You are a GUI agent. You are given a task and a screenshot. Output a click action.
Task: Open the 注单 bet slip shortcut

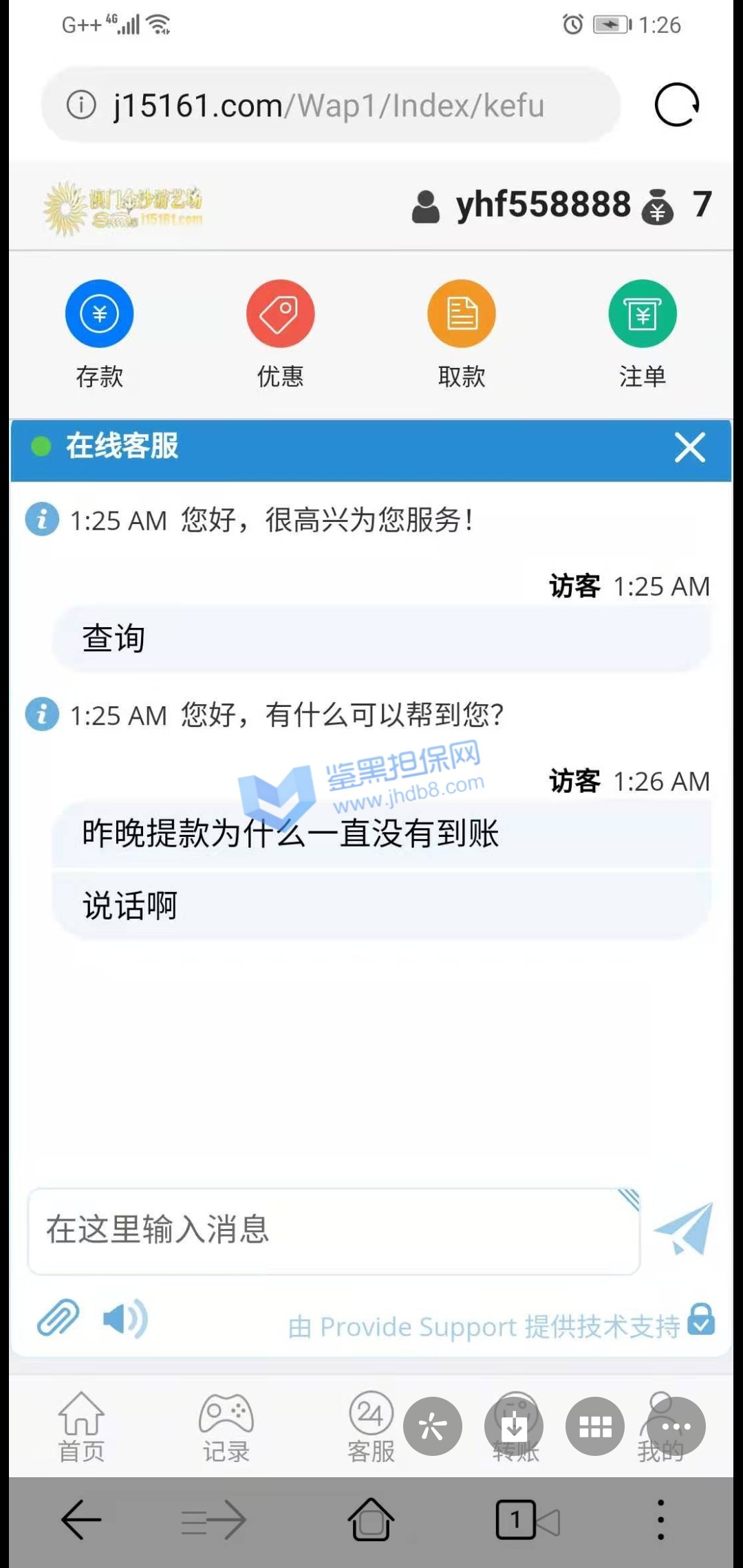pos(642,314)
